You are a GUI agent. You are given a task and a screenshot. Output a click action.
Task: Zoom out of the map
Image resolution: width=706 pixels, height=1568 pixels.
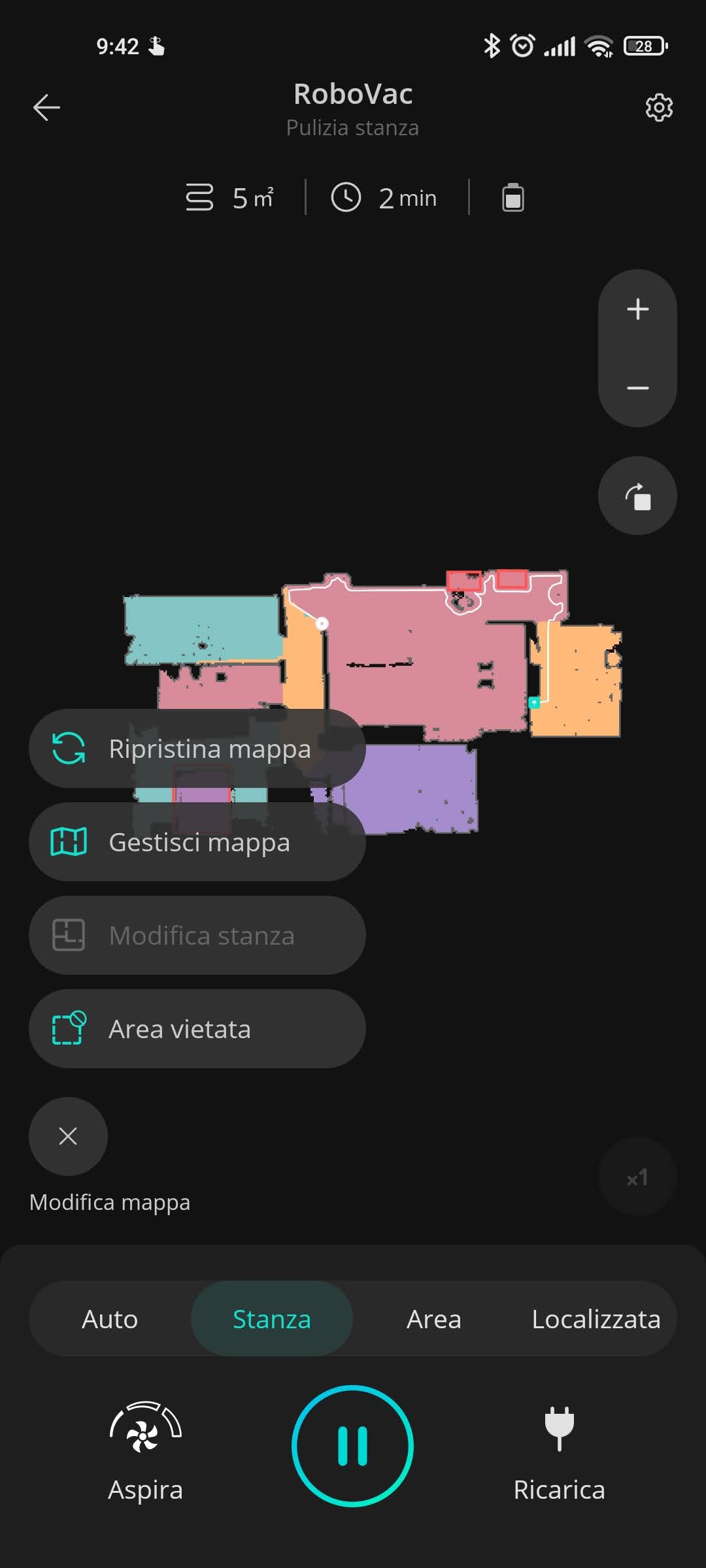click(x=637, y=388)
